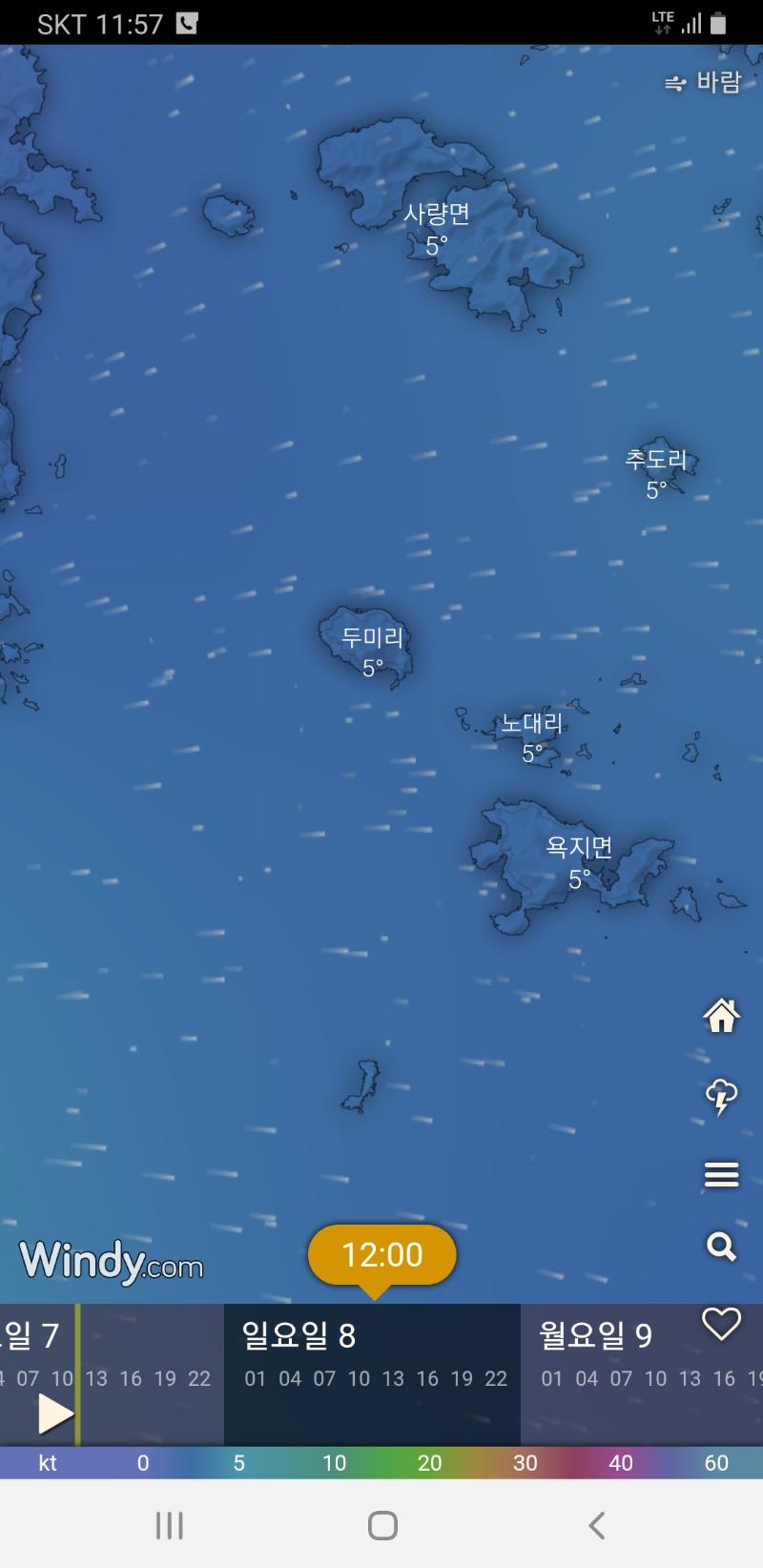Screen dimensions: 763x1568
Task: Open 추도리 location forecast
Action: (x=655, y=473)
